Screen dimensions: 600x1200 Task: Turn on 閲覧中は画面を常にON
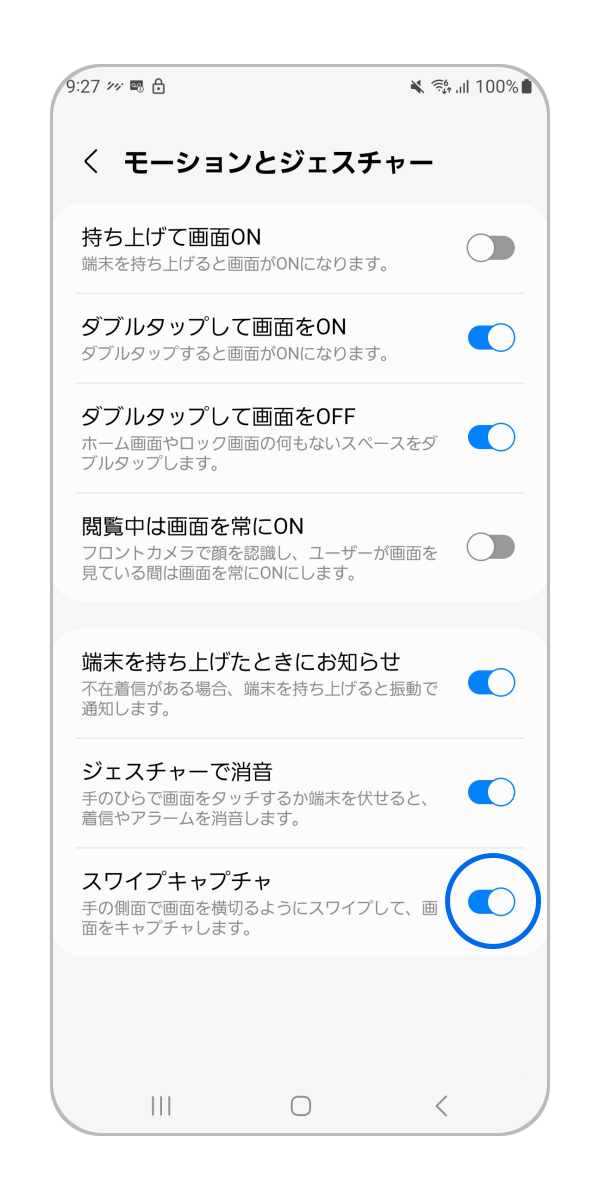(x=490, y=547)
